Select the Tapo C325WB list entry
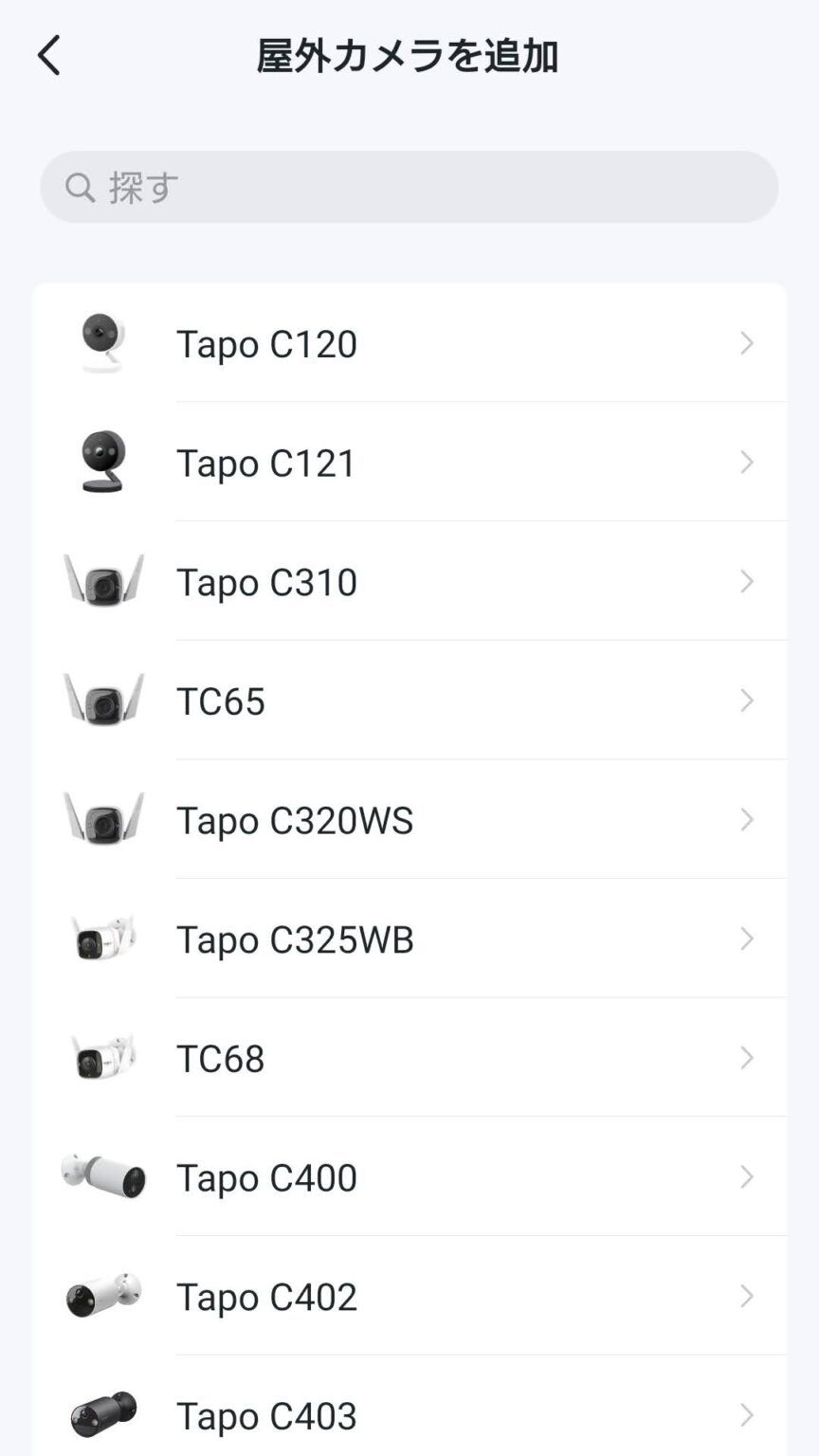 click(x=409, y=939)
